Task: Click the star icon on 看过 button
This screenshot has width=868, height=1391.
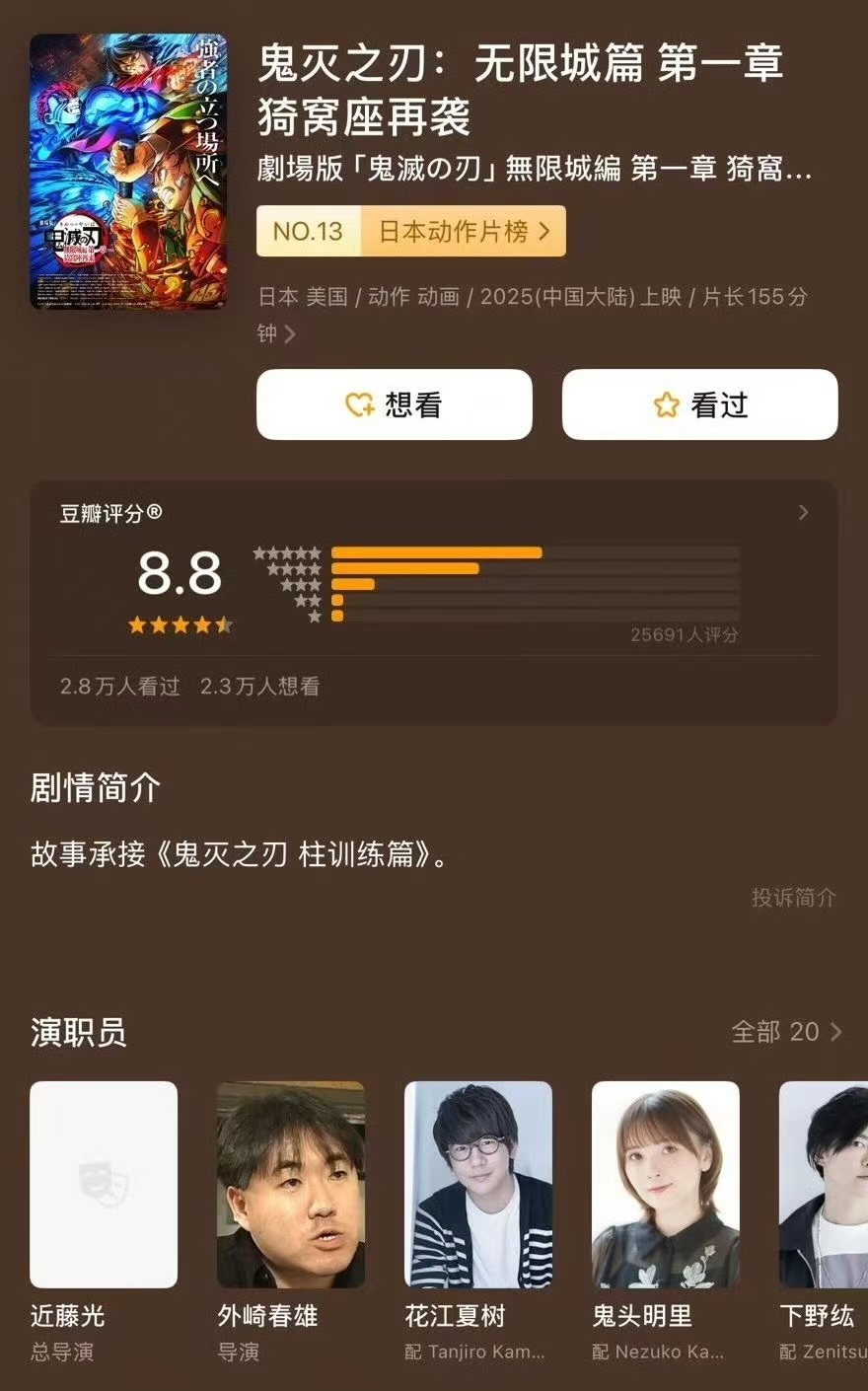Action: click(x=665, y=403)
